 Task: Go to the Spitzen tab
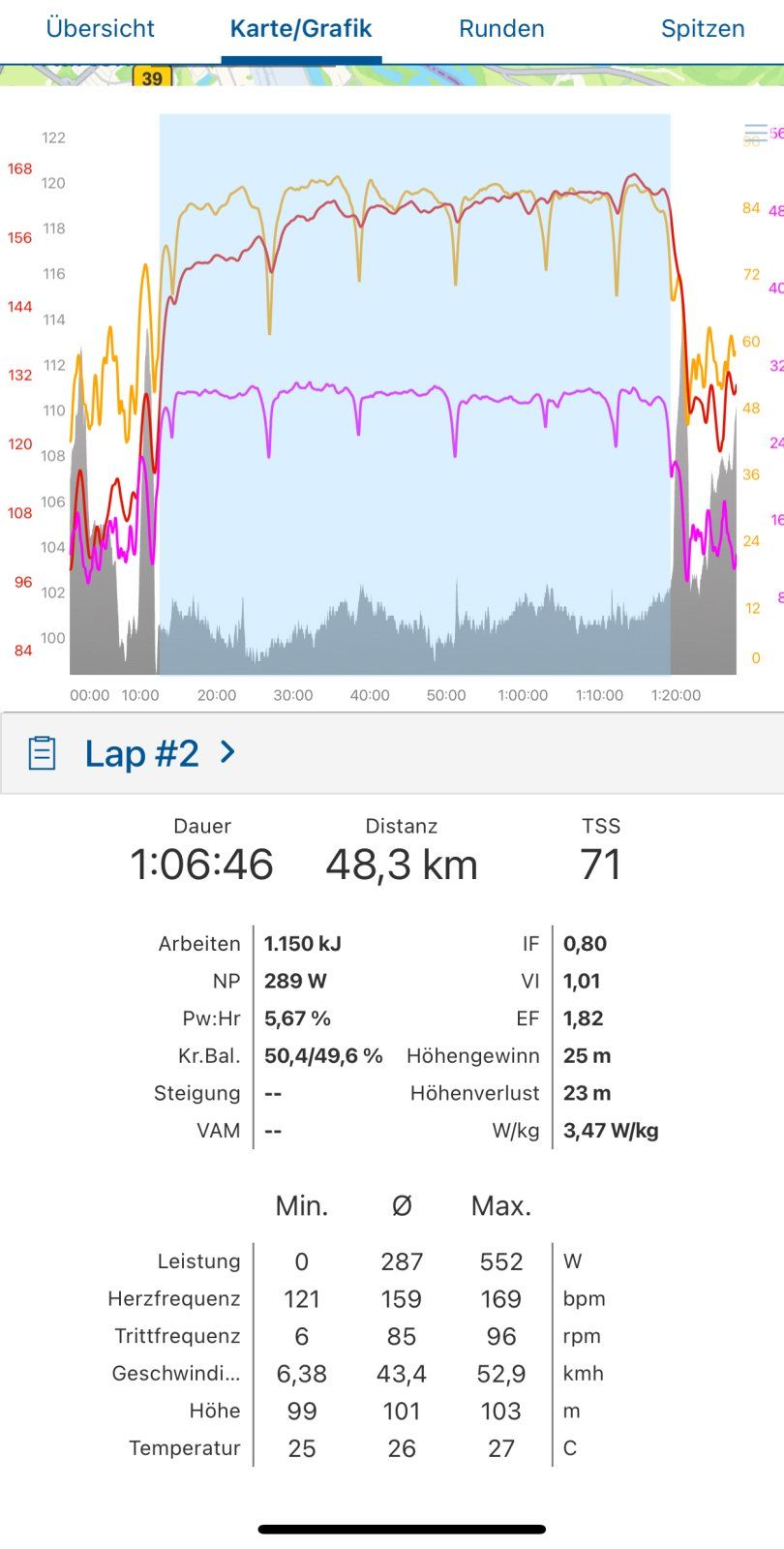(703, 29)
